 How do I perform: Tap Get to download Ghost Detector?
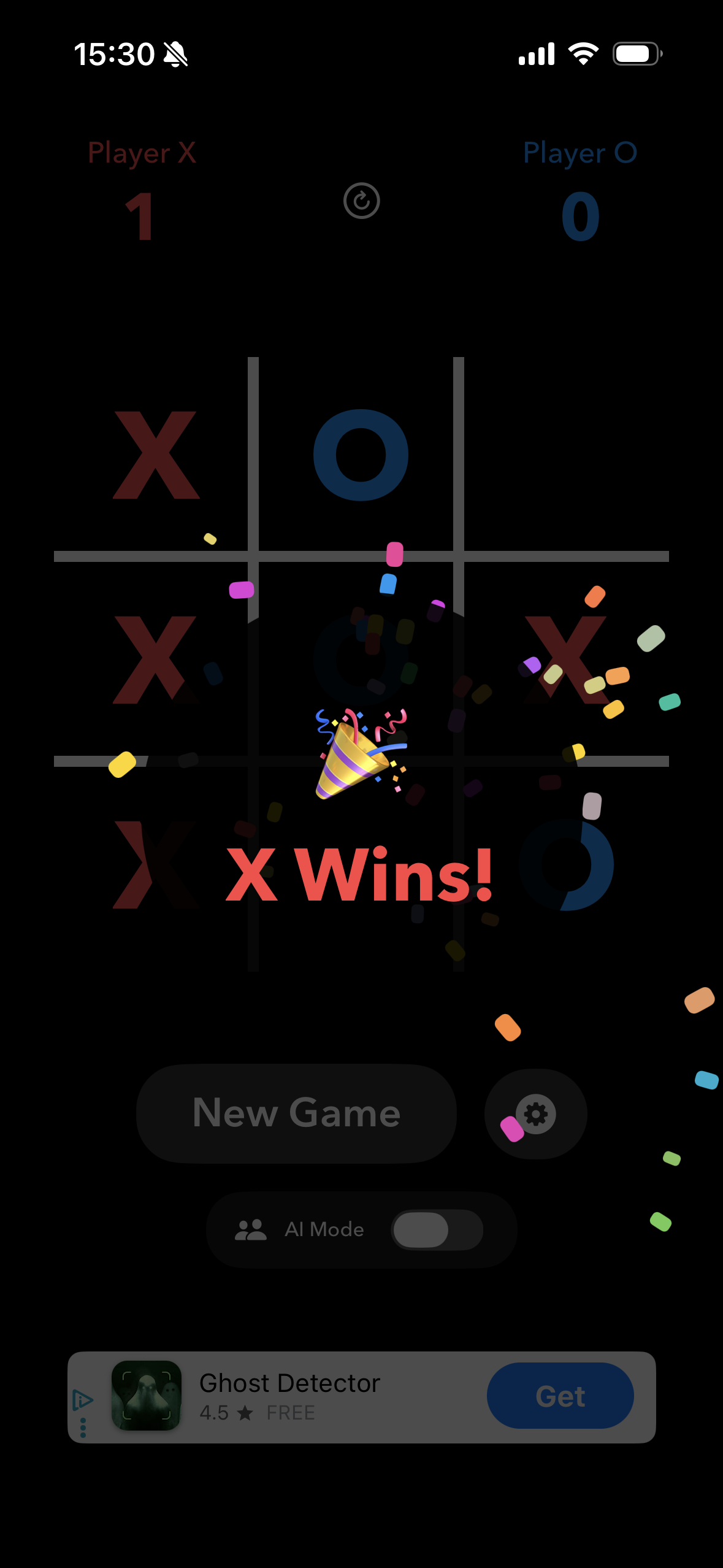click(560, 1396)
